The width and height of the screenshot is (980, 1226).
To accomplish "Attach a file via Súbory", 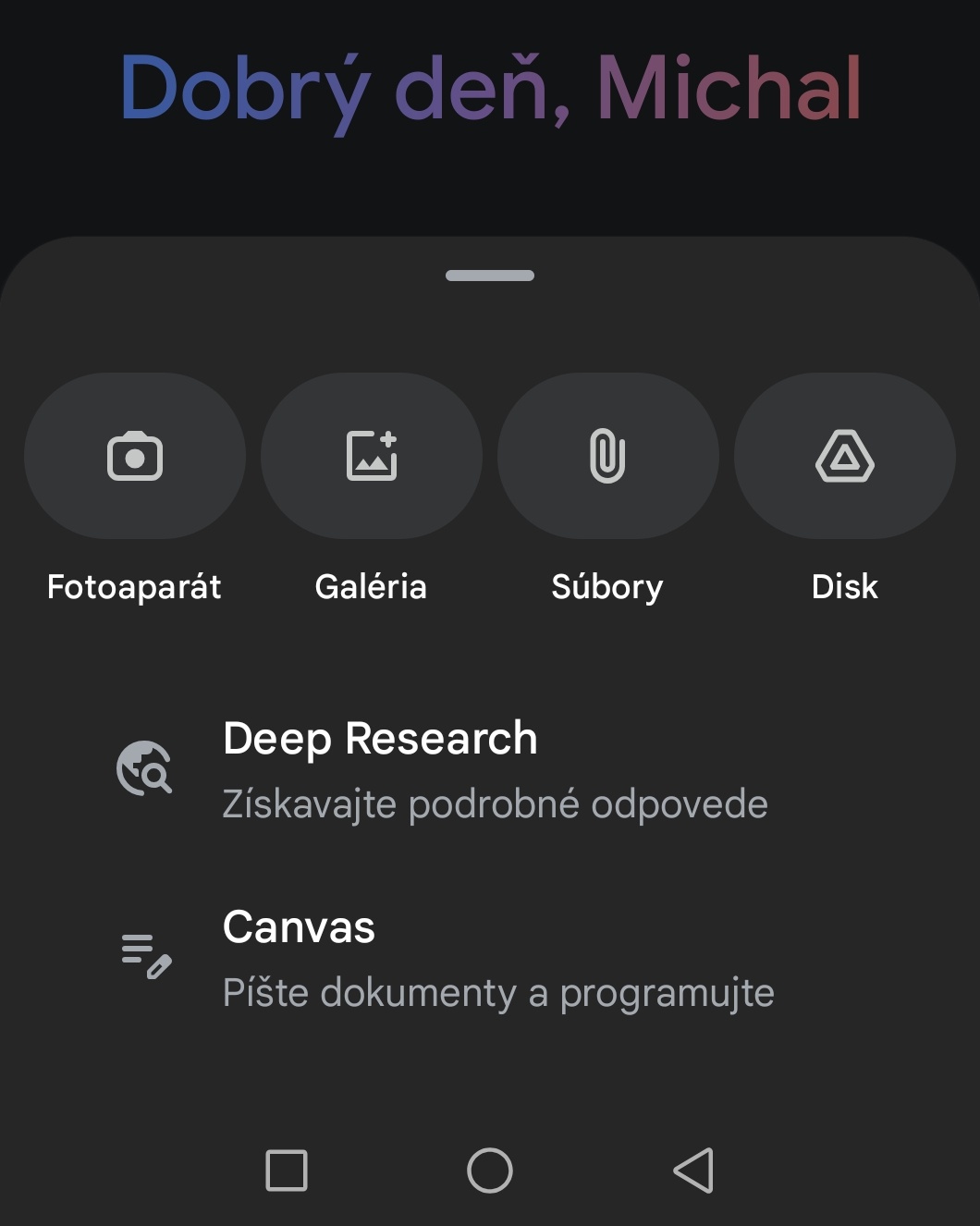I will [607, 456].
